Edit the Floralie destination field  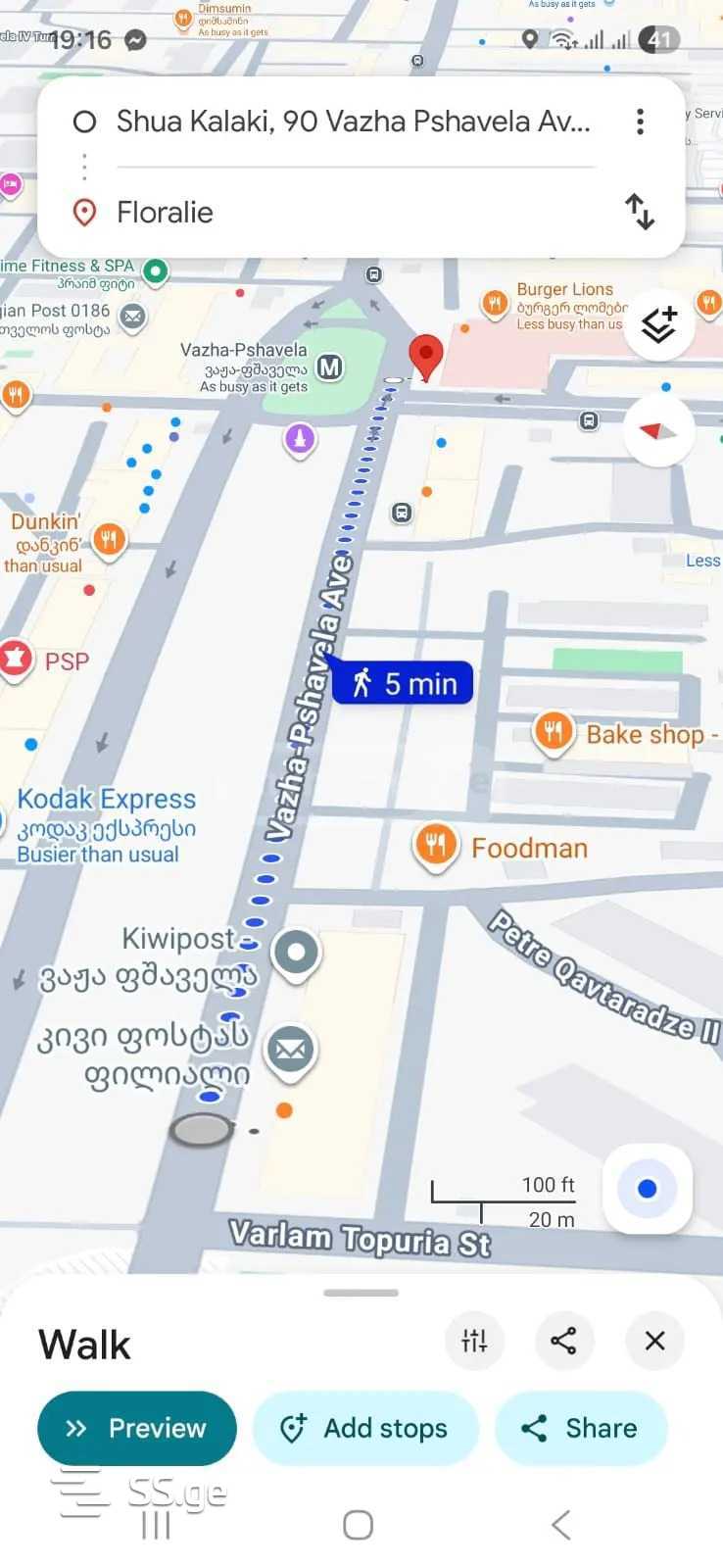pos(353,212)
